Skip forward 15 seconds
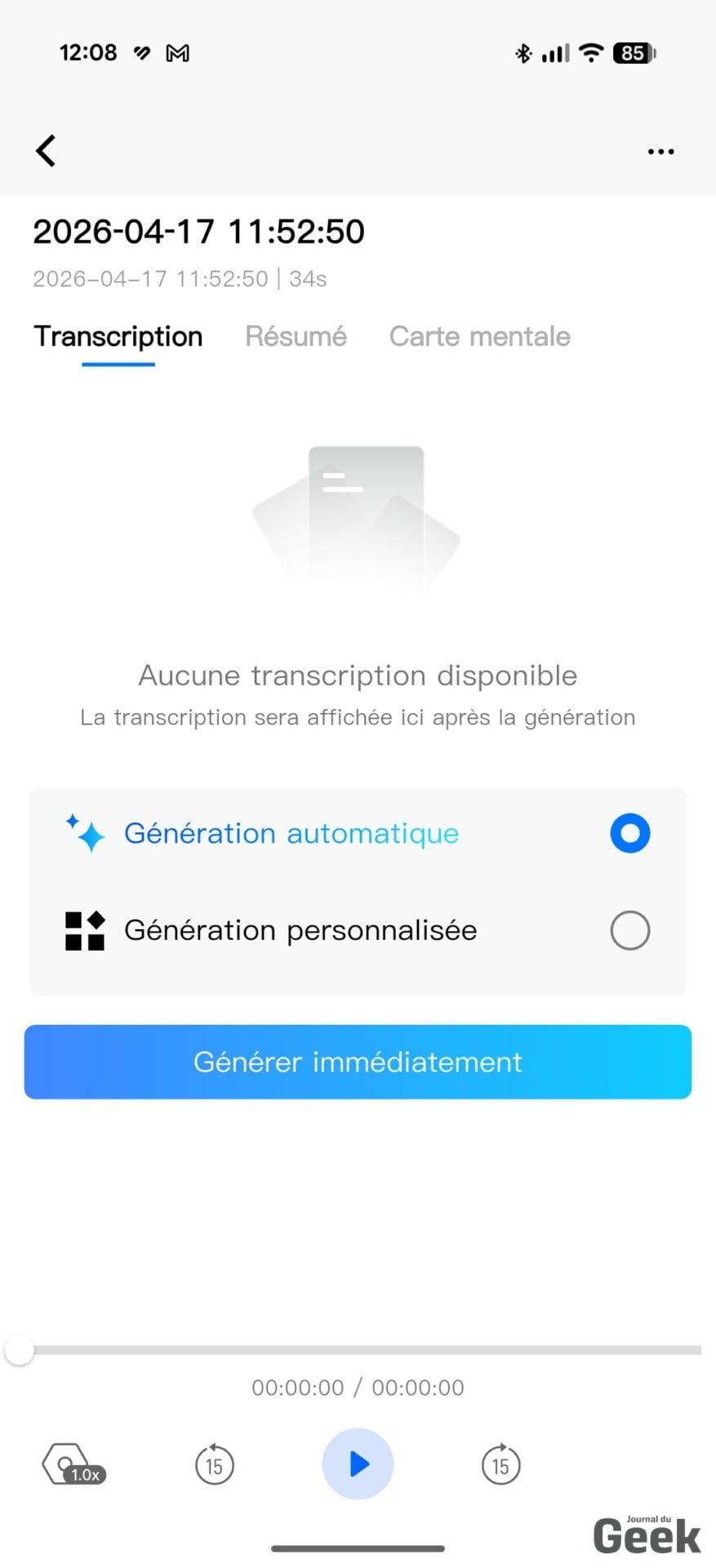This screenshot has width=716, height=1568. click(x=500, y=1464)
